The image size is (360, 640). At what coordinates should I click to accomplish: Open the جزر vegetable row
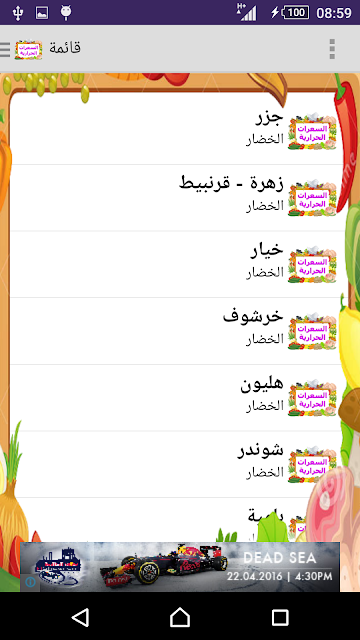pyautogui.click(x=176, y=131)
